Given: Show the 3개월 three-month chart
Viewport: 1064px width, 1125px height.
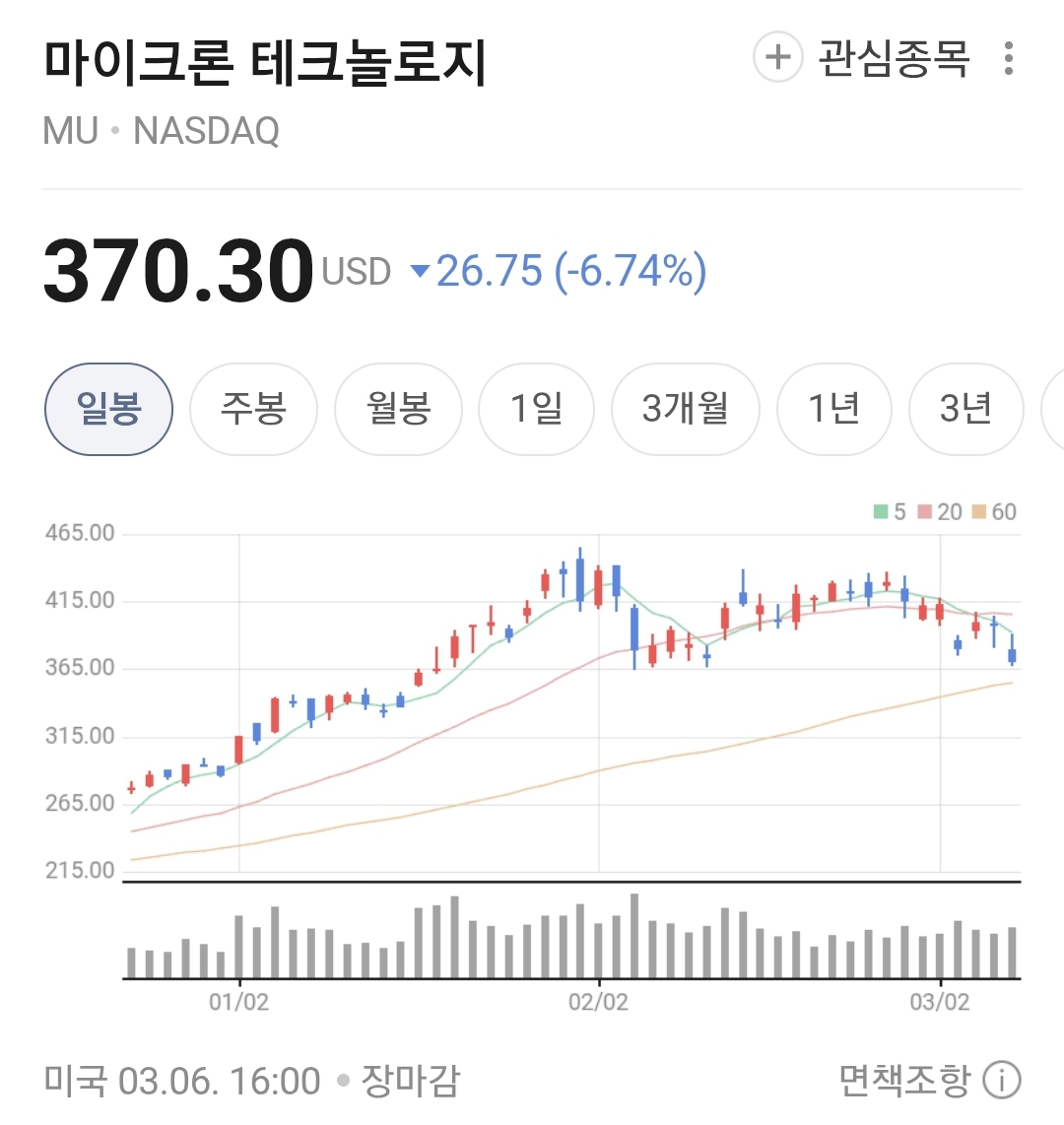Looking at the screenshot, I should (x=685, y=409).
